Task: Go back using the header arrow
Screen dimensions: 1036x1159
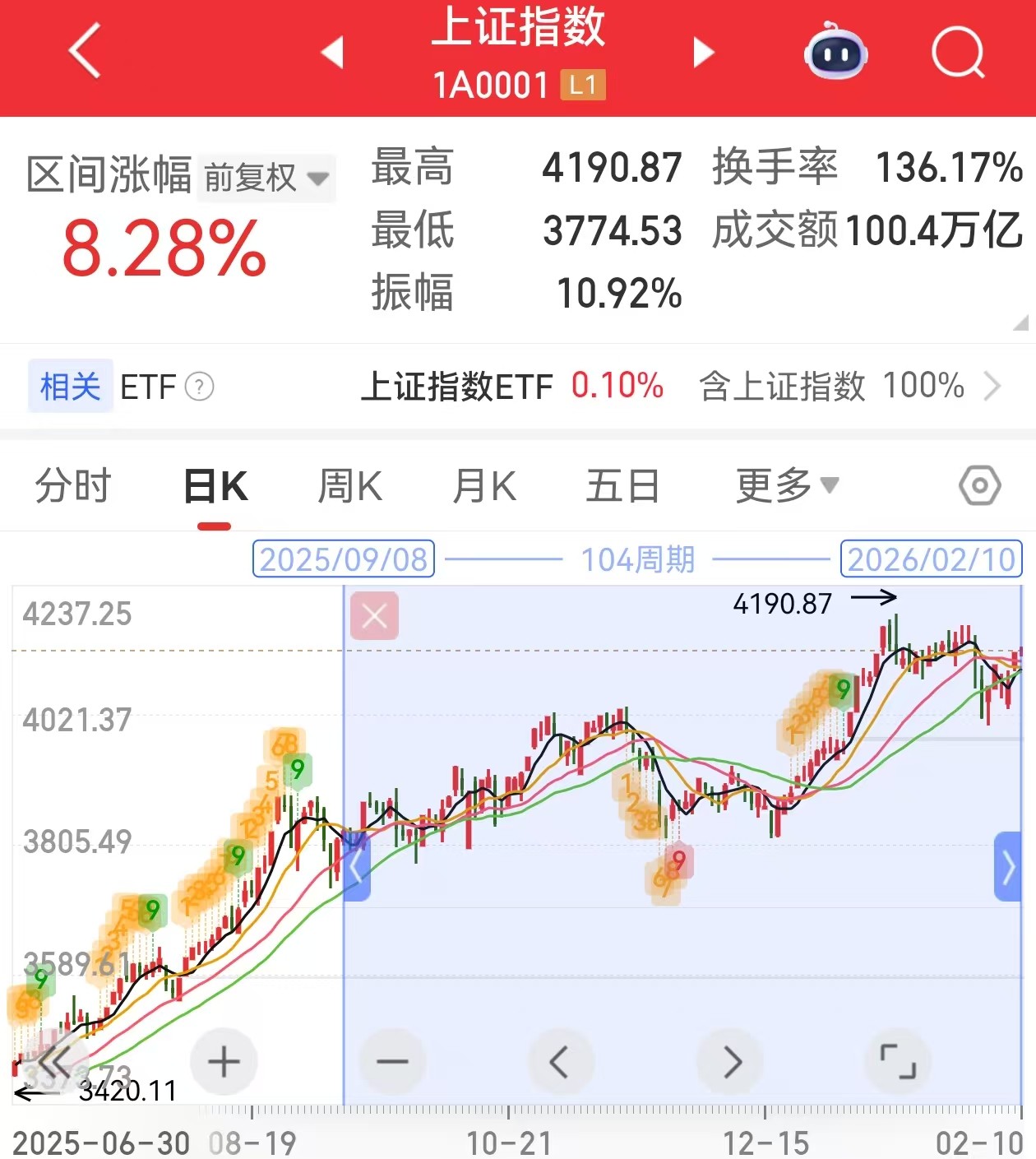Action: (85, 51)
